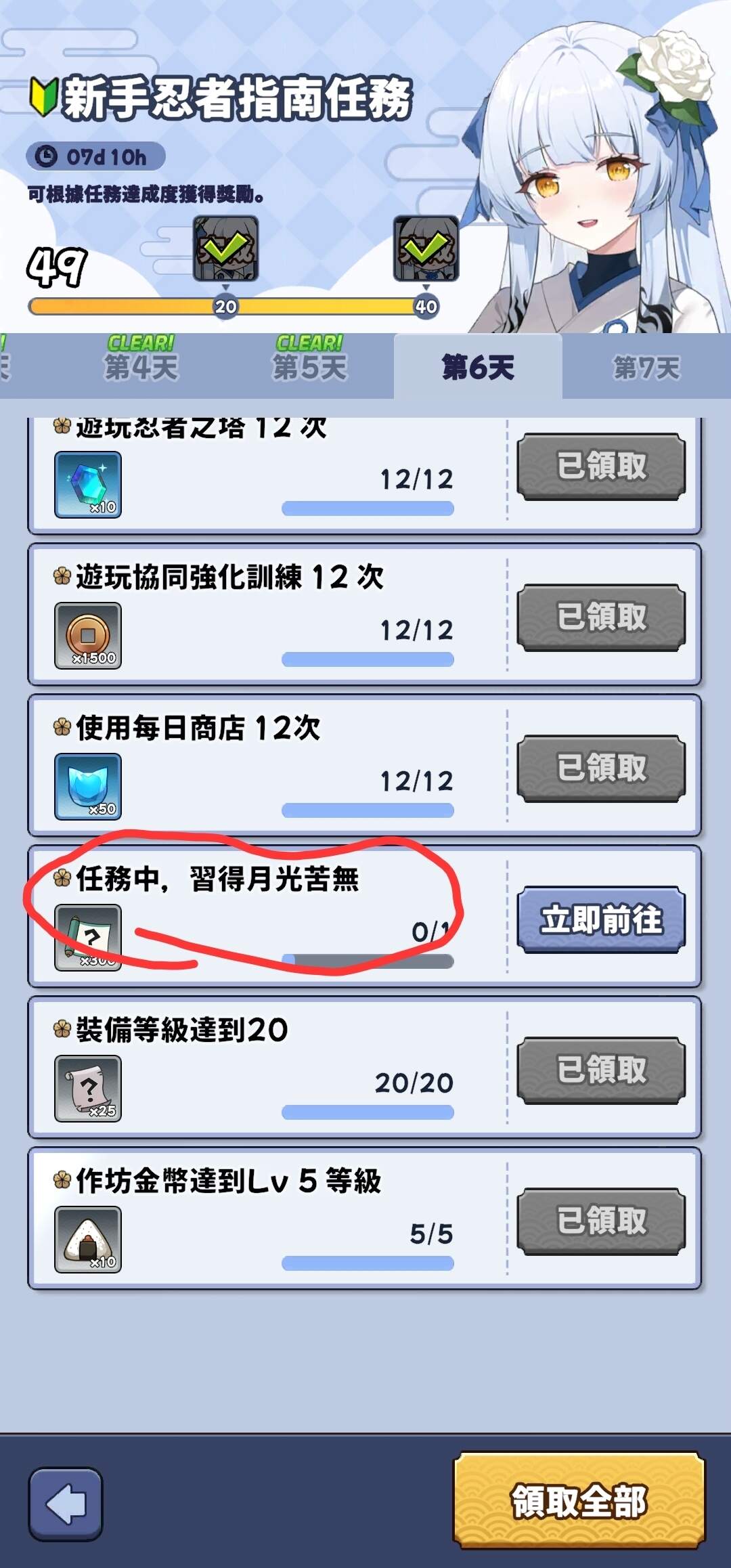Select the 第6天 tab
Viewport: 731px width, 1568px height.
tap(478, 367)
